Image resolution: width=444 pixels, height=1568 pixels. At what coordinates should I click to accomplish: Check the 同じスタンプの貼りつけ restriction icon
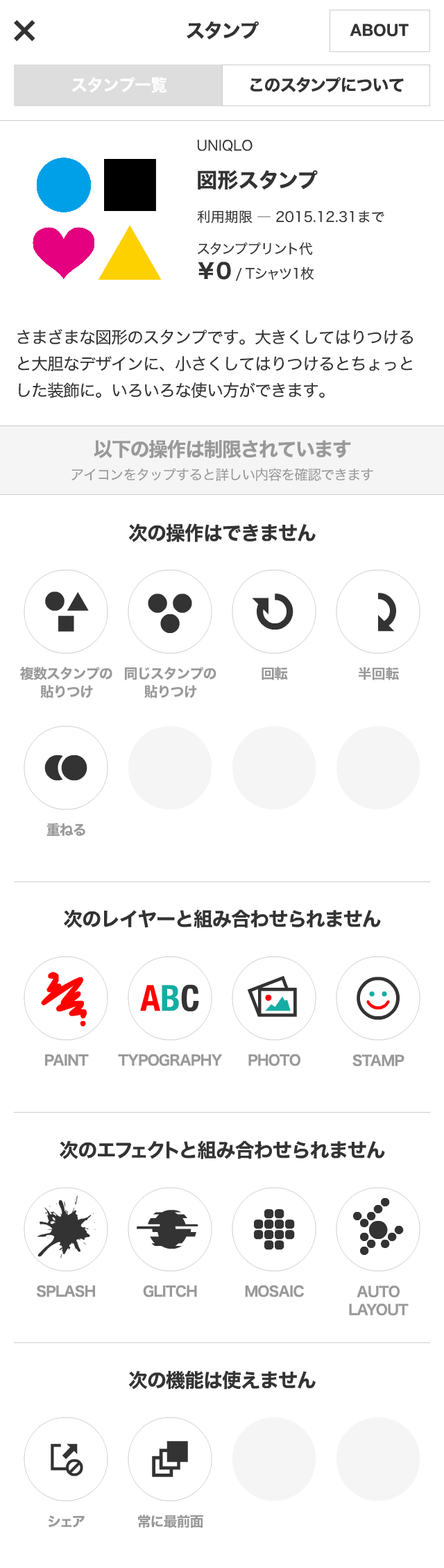click(170, 612)
